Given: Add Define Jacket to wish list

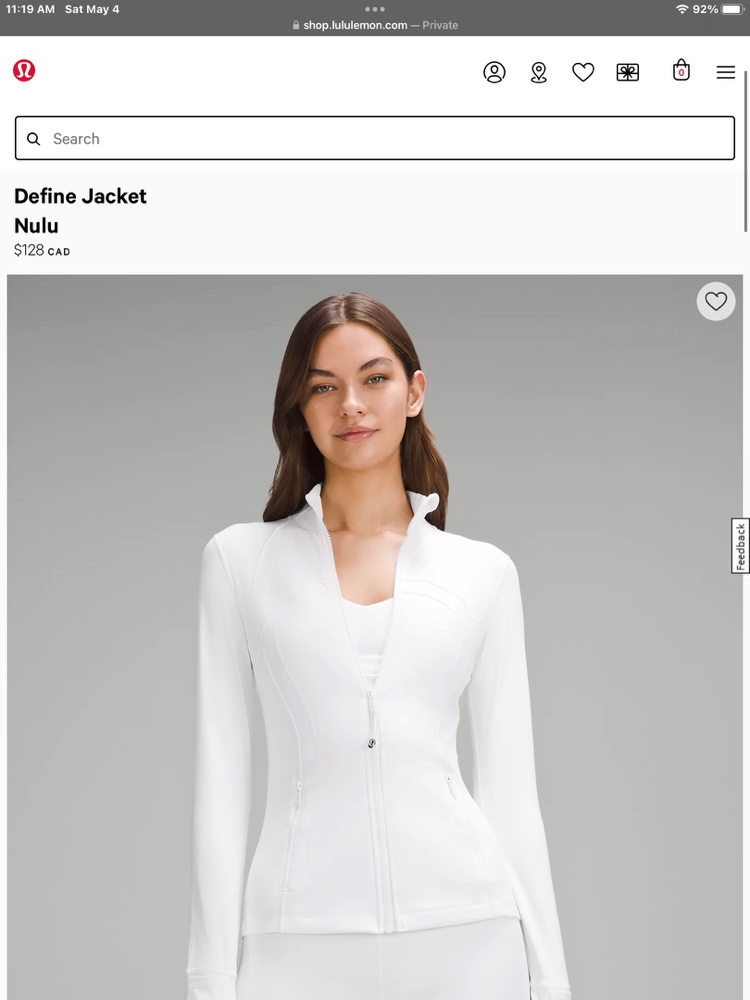Looking at the screenshot, I should 716,301.
